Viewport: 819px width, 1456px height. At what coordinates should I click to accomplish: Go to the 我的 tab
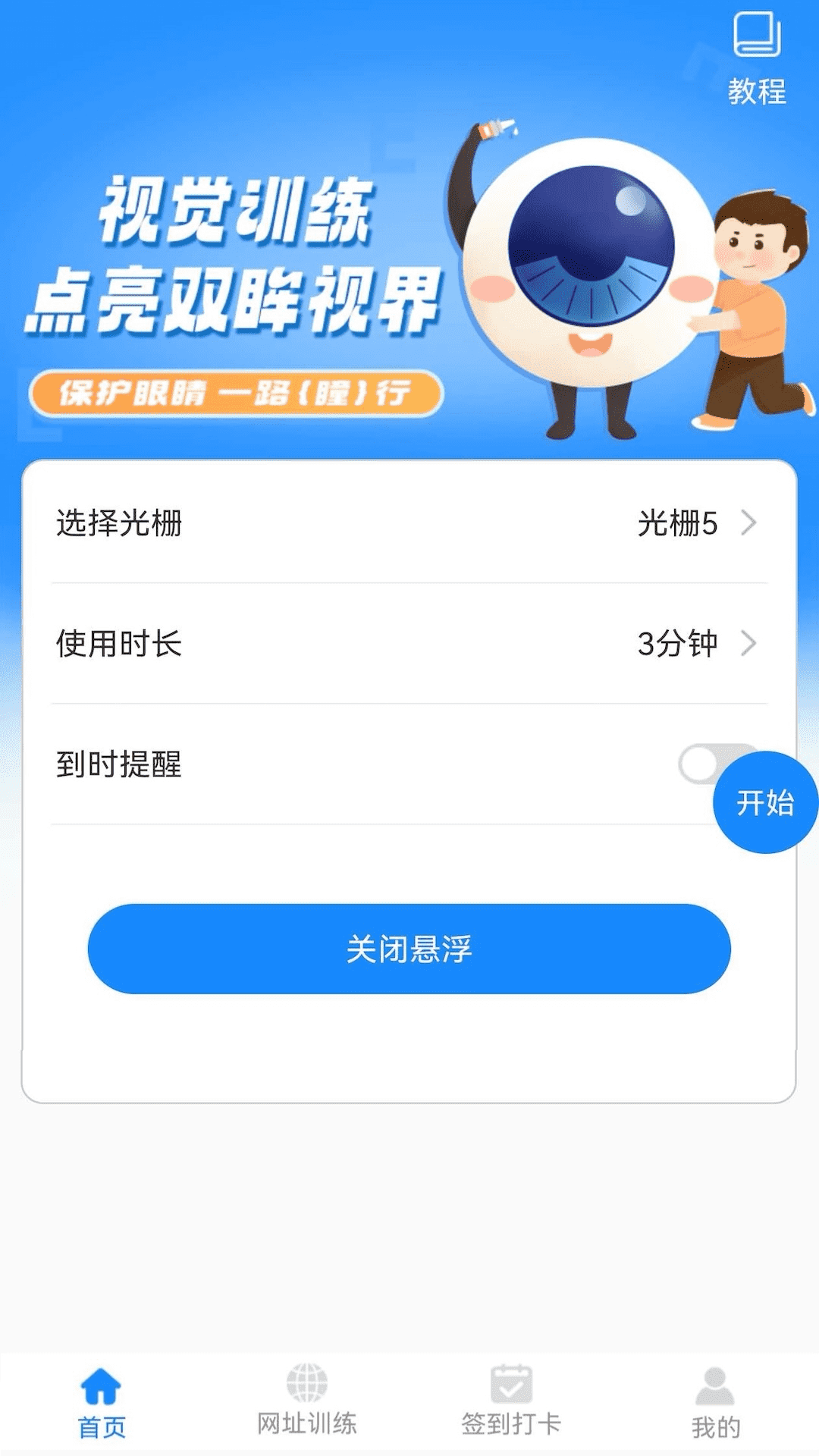[715, 1402]
